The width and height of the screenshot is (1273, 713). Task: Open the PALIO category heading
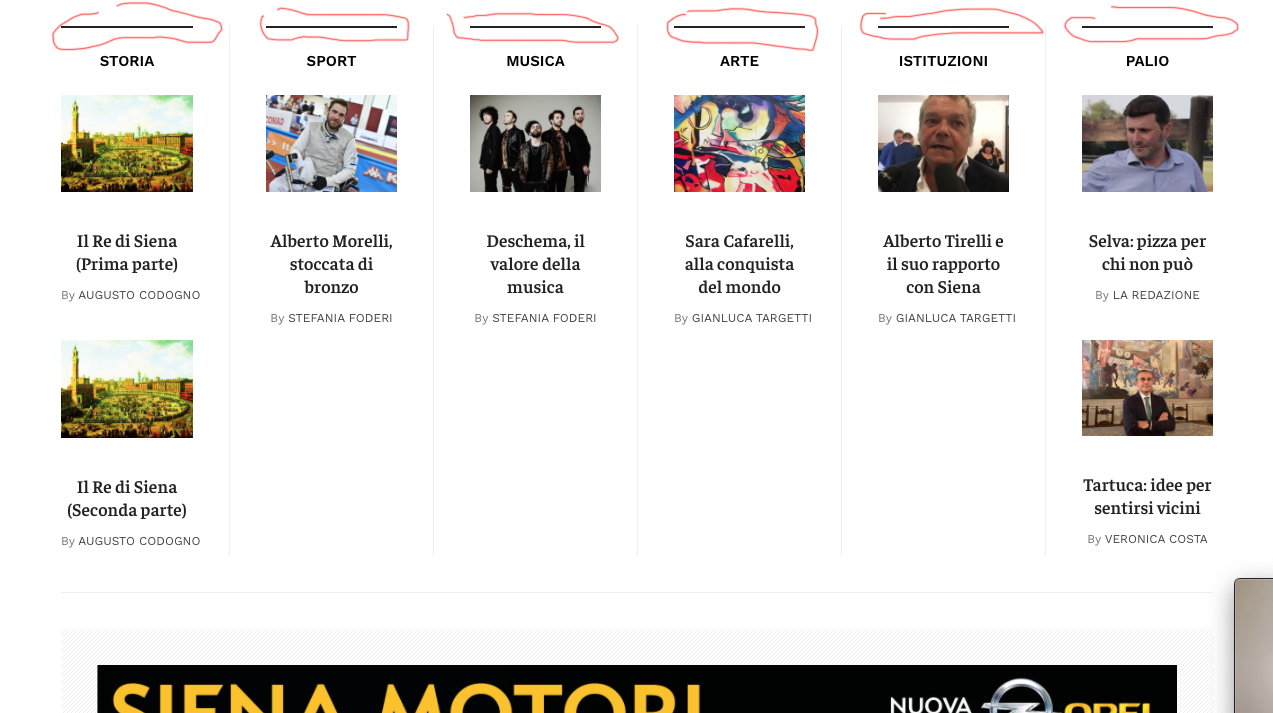pos(1147,61)
